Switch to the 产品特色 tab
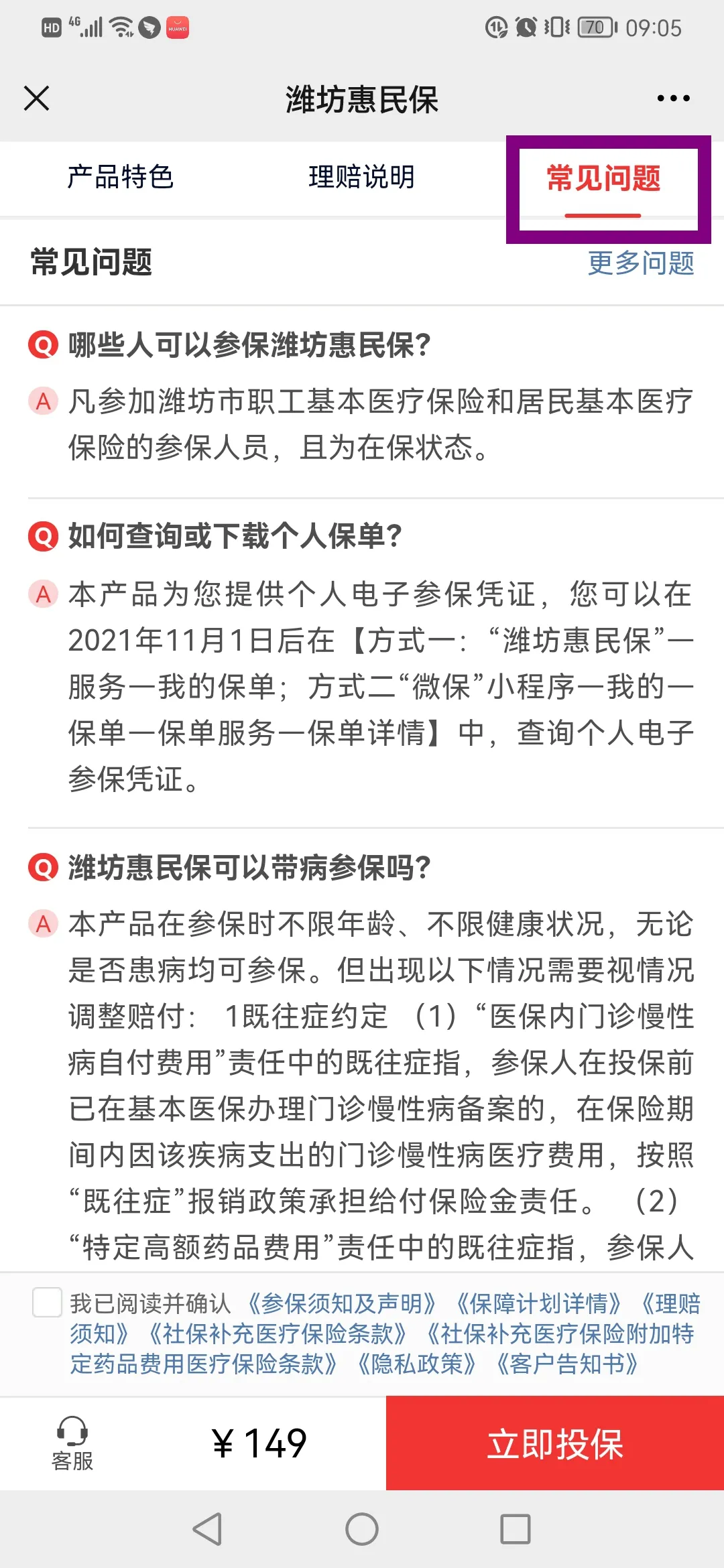This screenshot has height=1568, width=724. click(x=121, y=178)
